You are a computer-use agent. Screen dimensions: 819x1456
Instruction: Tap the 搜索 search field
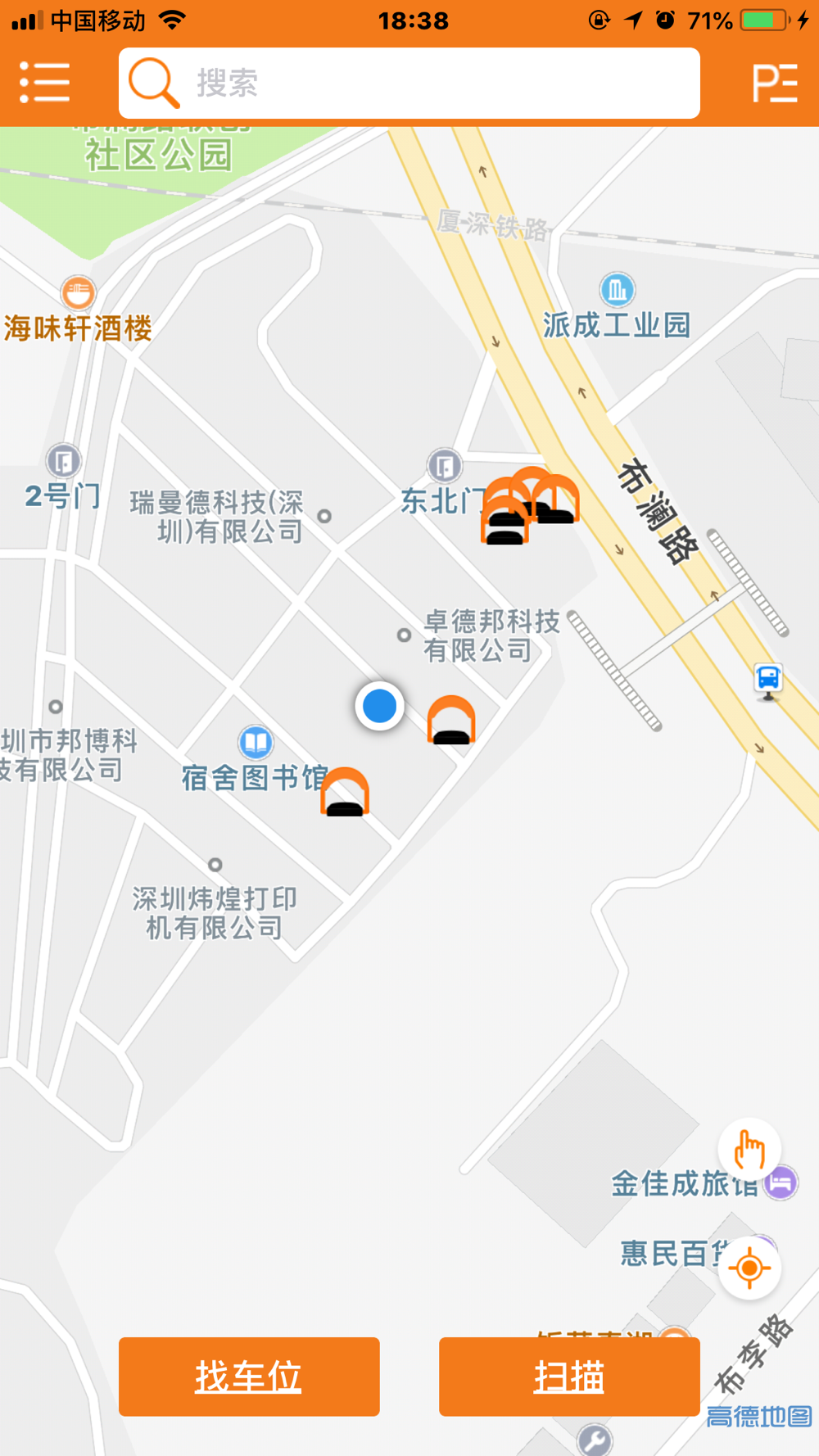click(409, 83)
